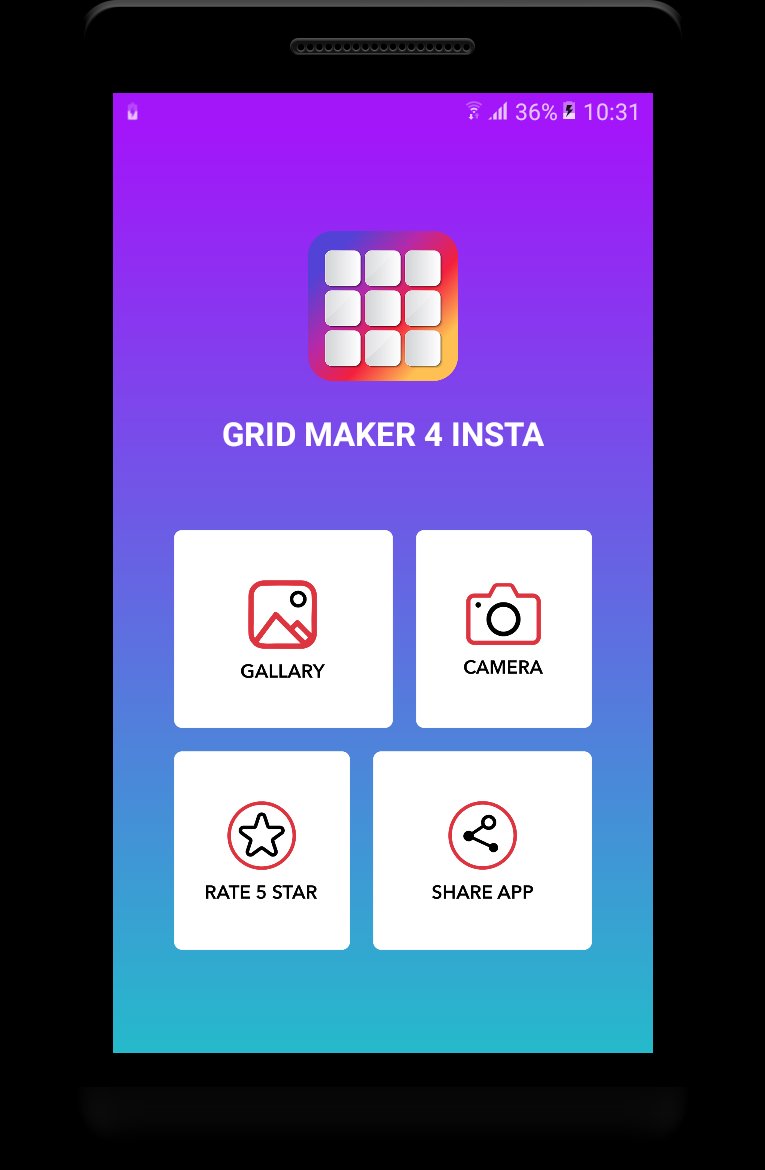Select the Camera icon
This screenshot has height=1170, width=765.
click(x=503, y=610)
